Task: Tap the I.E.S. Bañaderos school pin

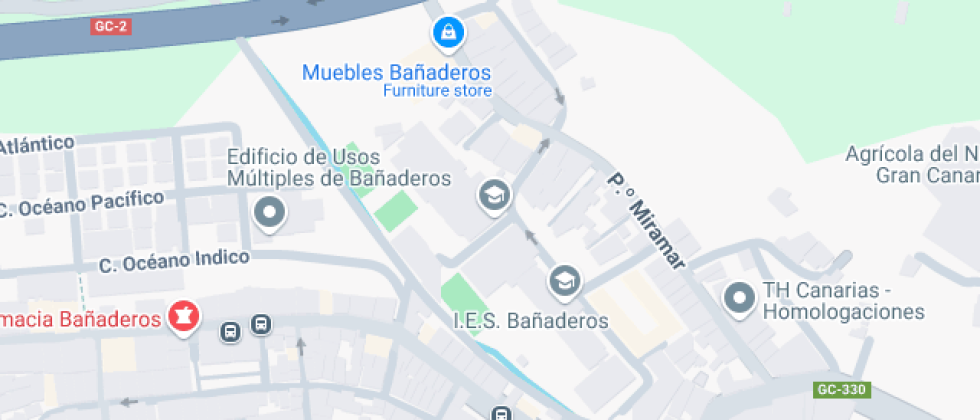Action: click(x=565, y=282)
